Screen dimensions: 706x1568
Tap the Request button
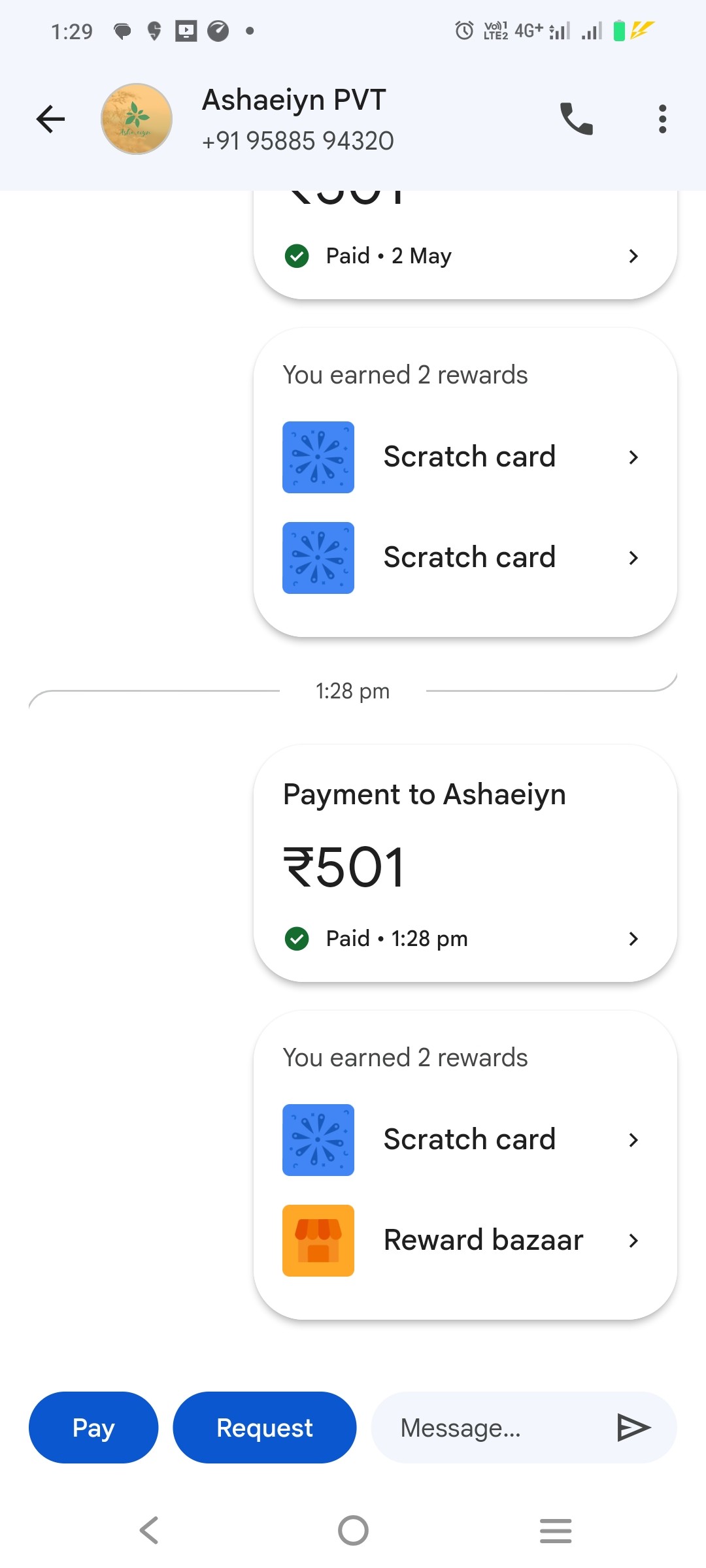tap(265, 1428)
